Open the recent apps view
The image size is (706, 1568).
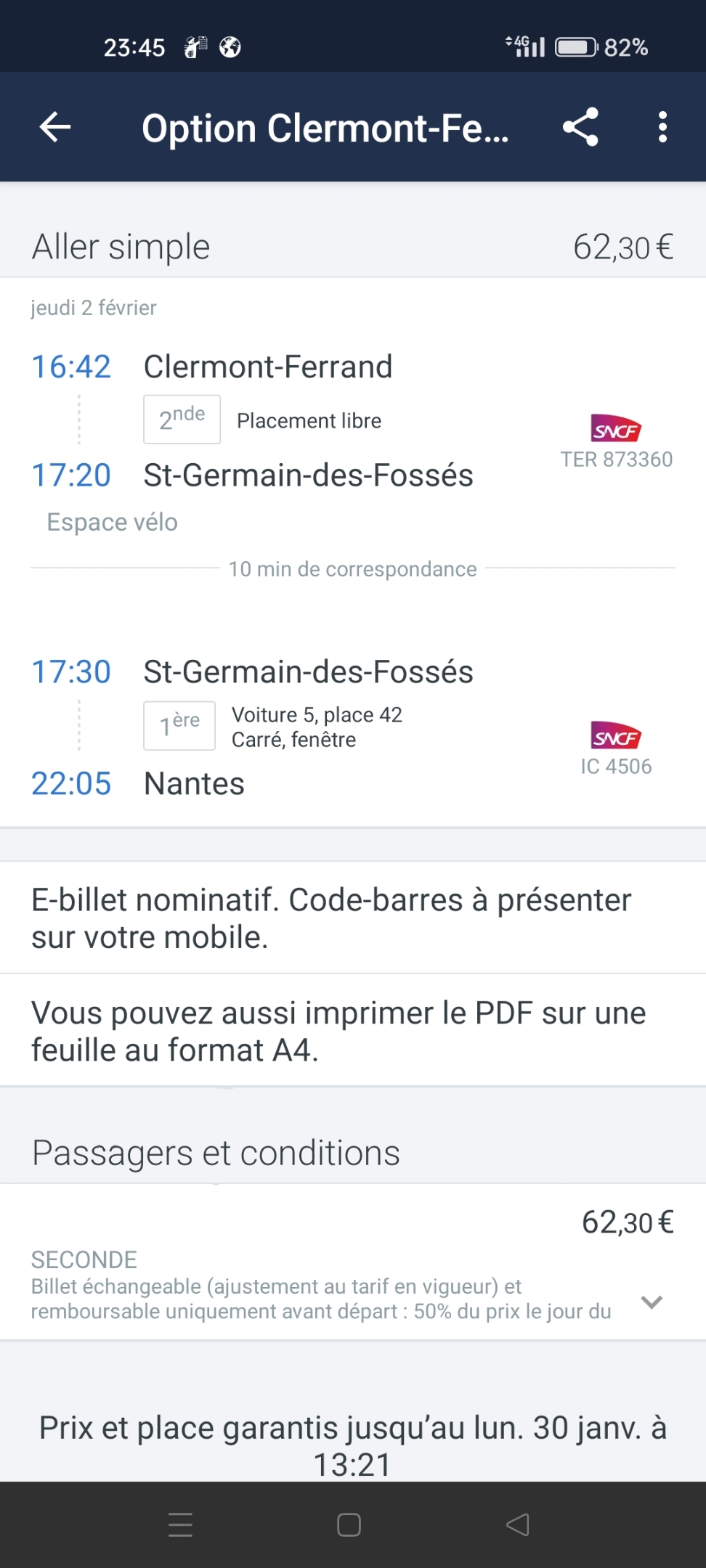180,1524
